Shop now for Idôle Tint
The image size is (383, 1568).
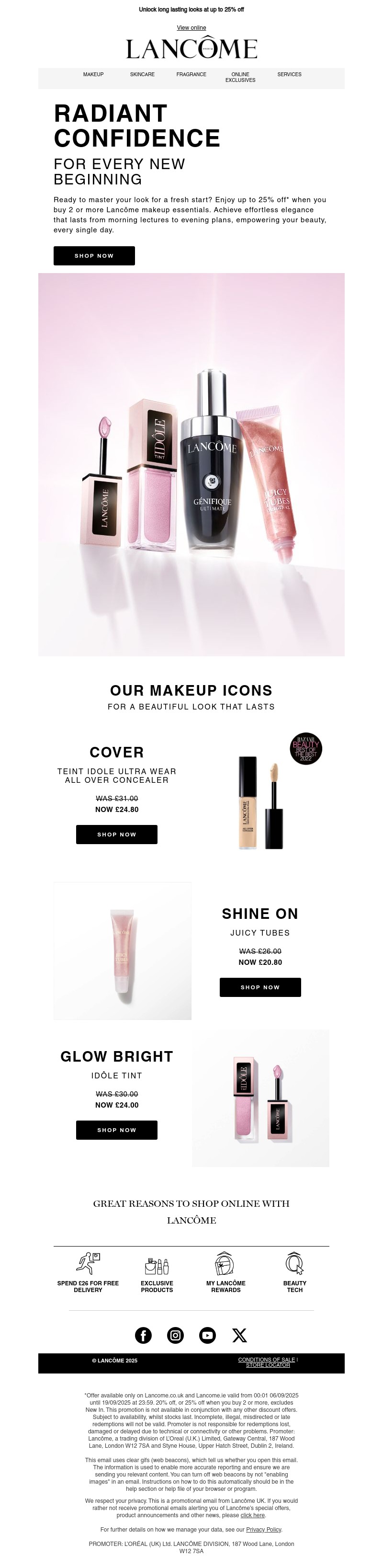point(117,1129)
